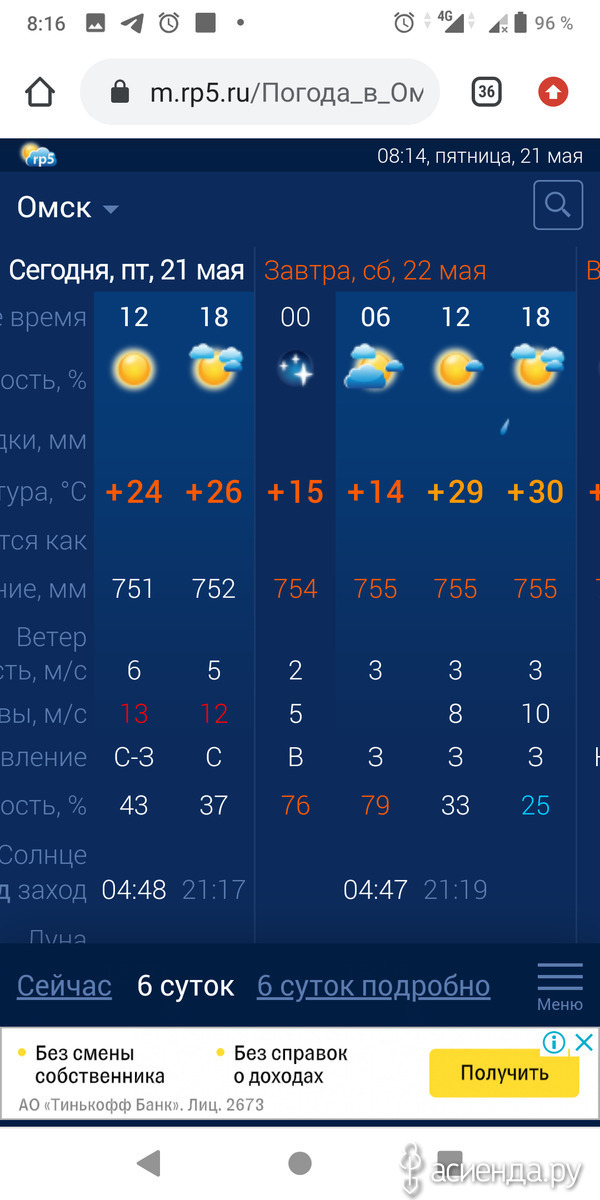Open the tab switcher showing 36
This screenshot has width=600, height=1200.
[x=486, y=93]
